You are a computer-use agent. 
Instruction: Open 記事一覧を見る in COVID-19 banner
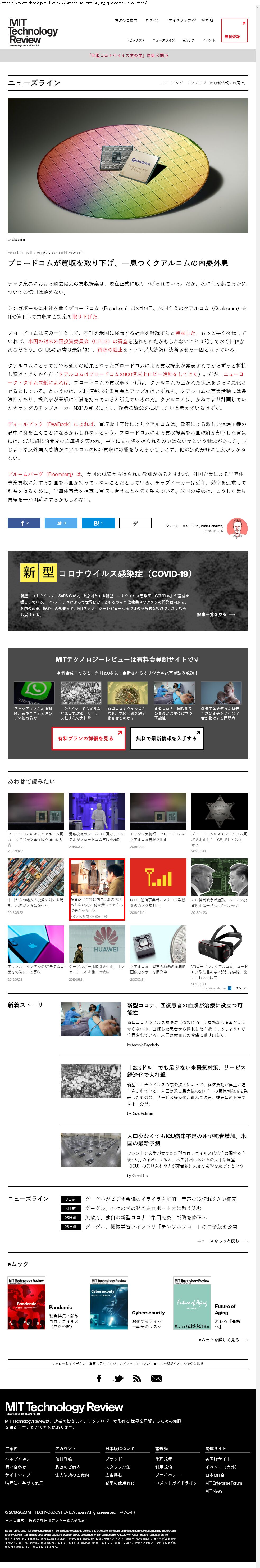coord(216,614)
